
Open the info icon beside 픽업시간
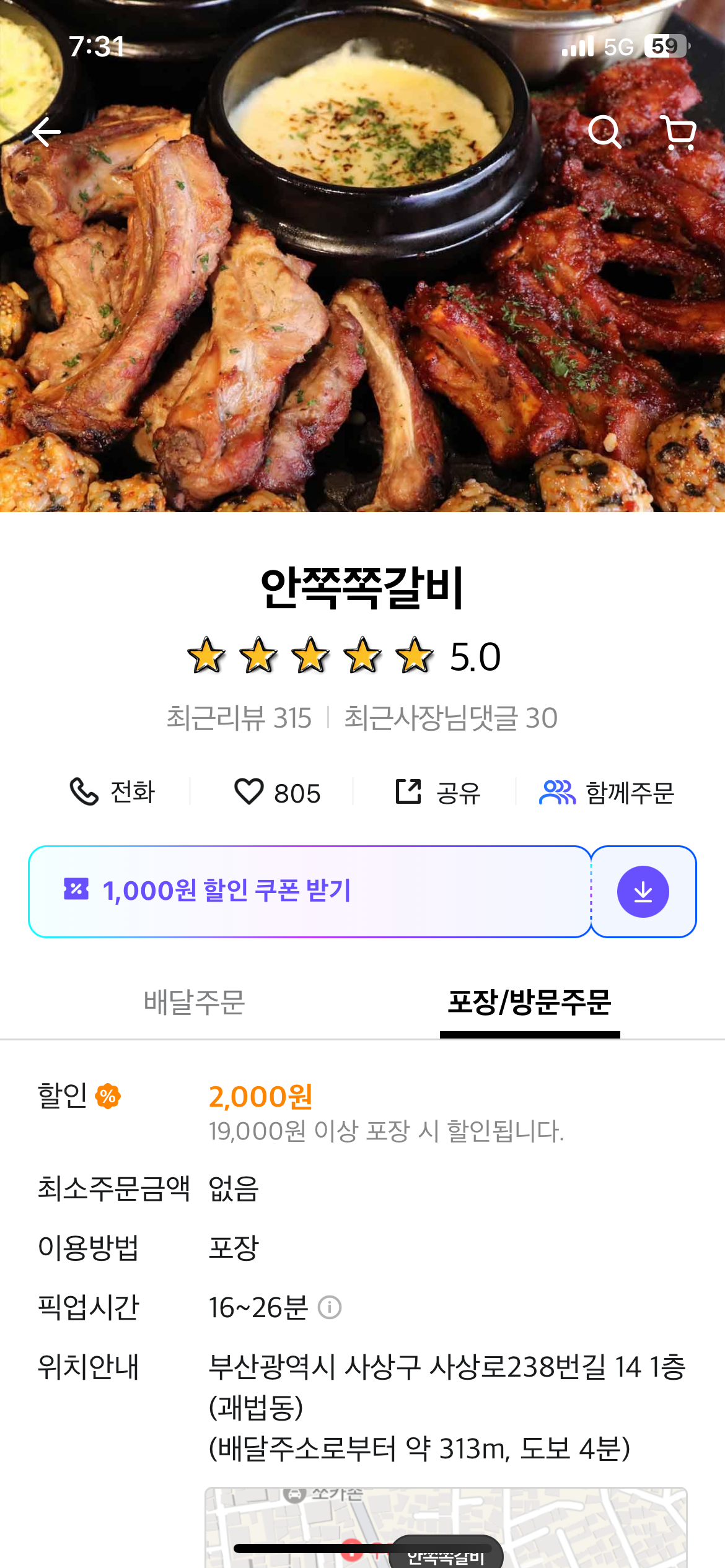click(330, 1307)
